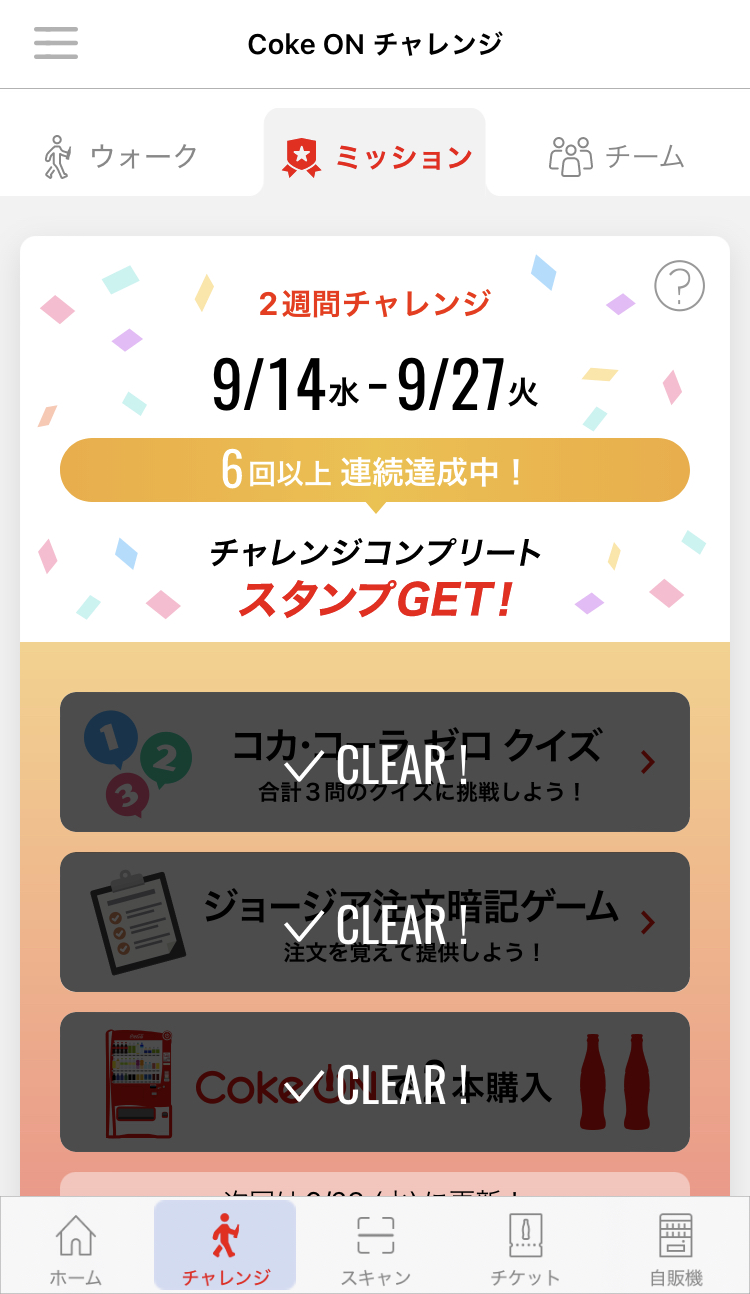Switch to the チーム tab

tap(617, 156)
